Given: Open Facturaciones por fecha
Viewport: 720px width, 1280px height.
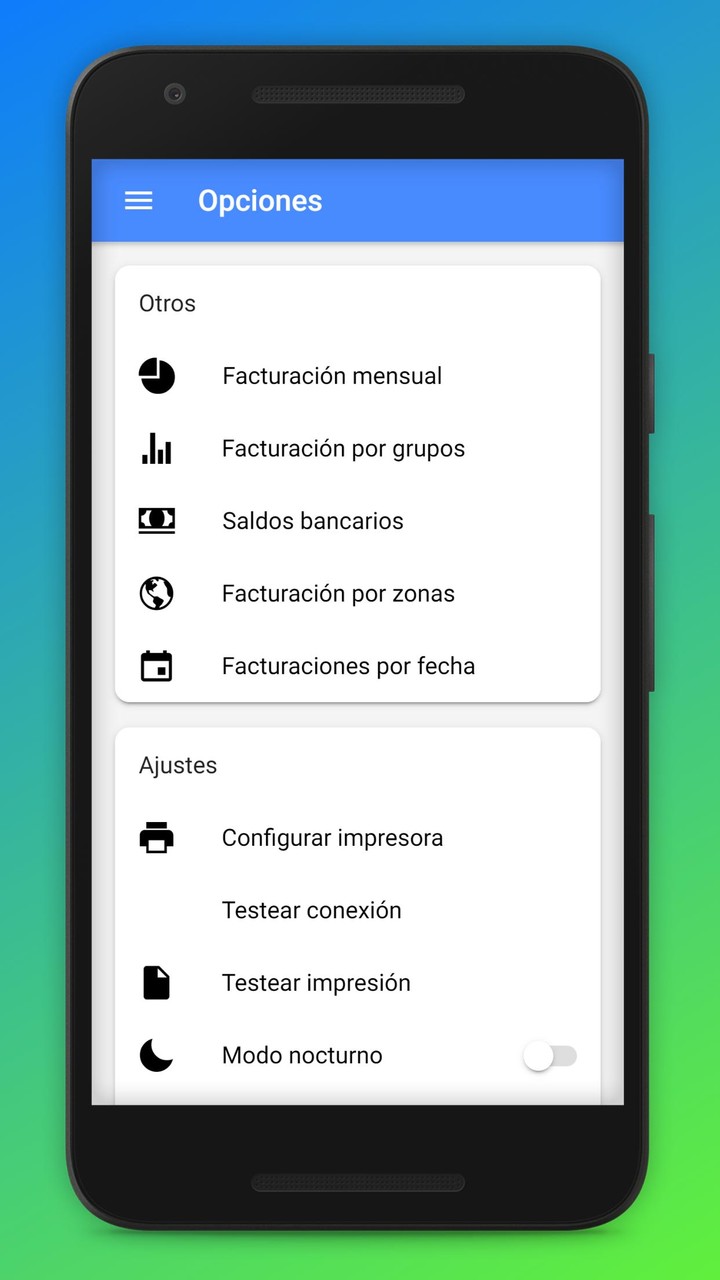Looking at the screenshot, I should [348, 665].
